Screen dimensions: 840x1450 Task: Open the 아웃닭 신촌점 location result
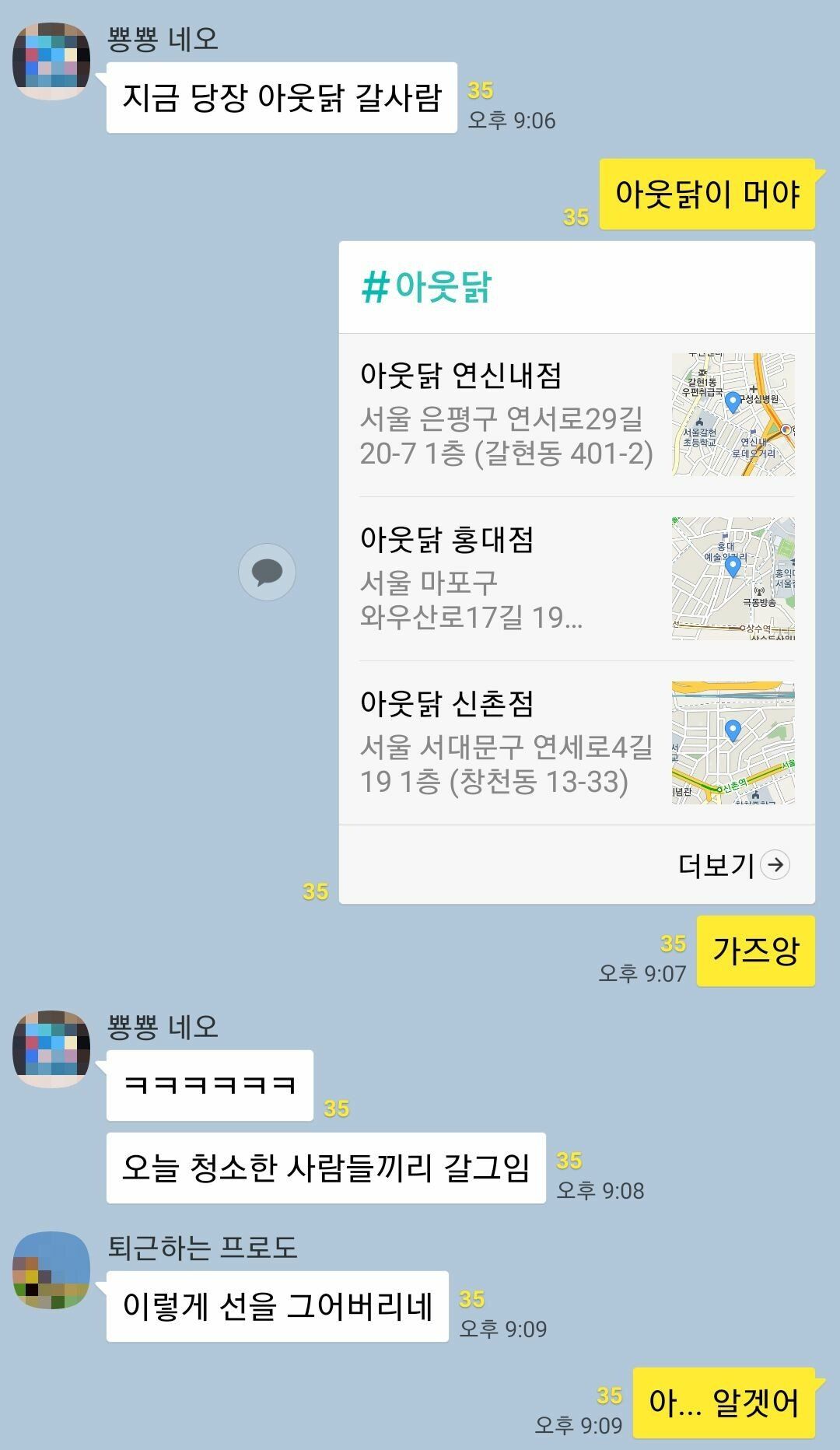pos(506,744)
